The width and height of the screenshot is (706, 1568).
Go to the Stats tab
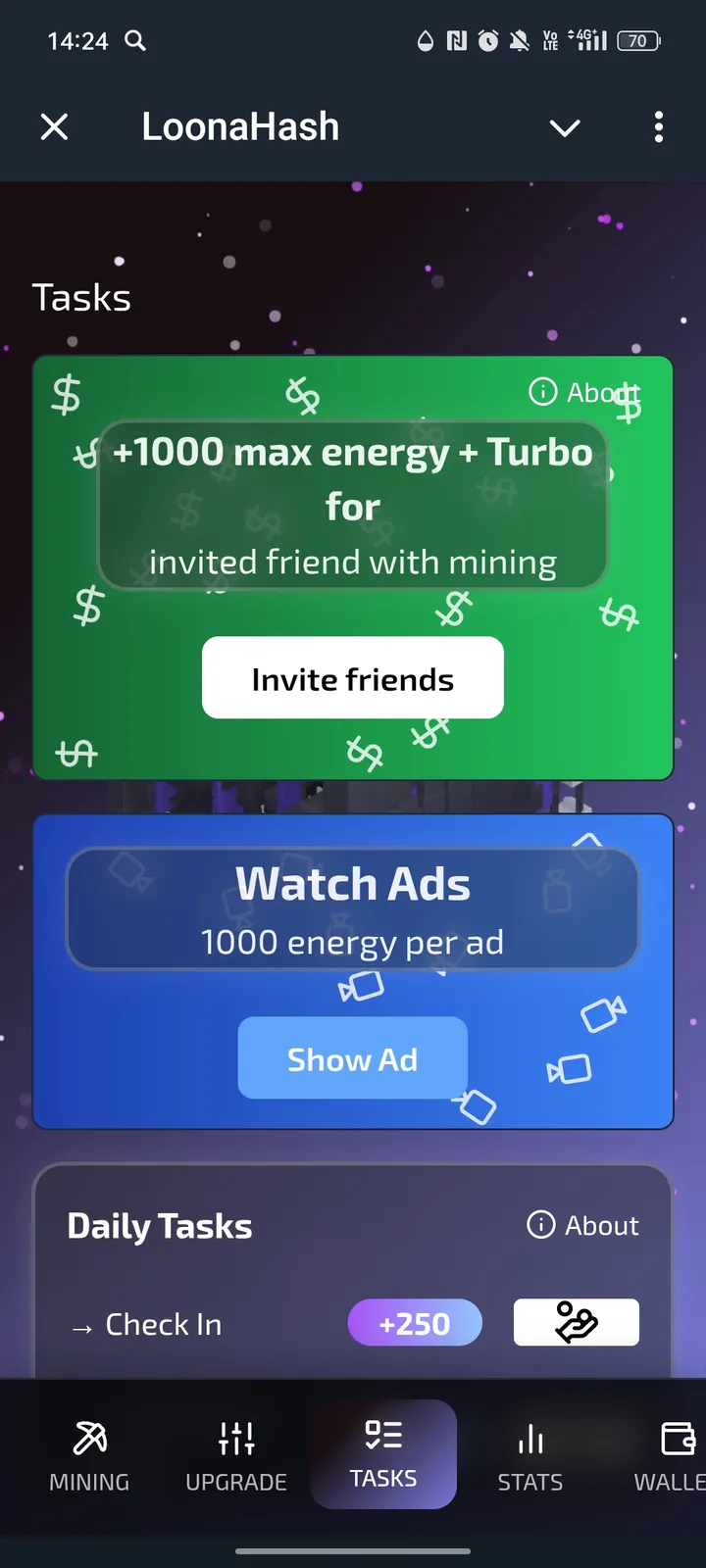pyautogui.click(x=529, y=1455)
